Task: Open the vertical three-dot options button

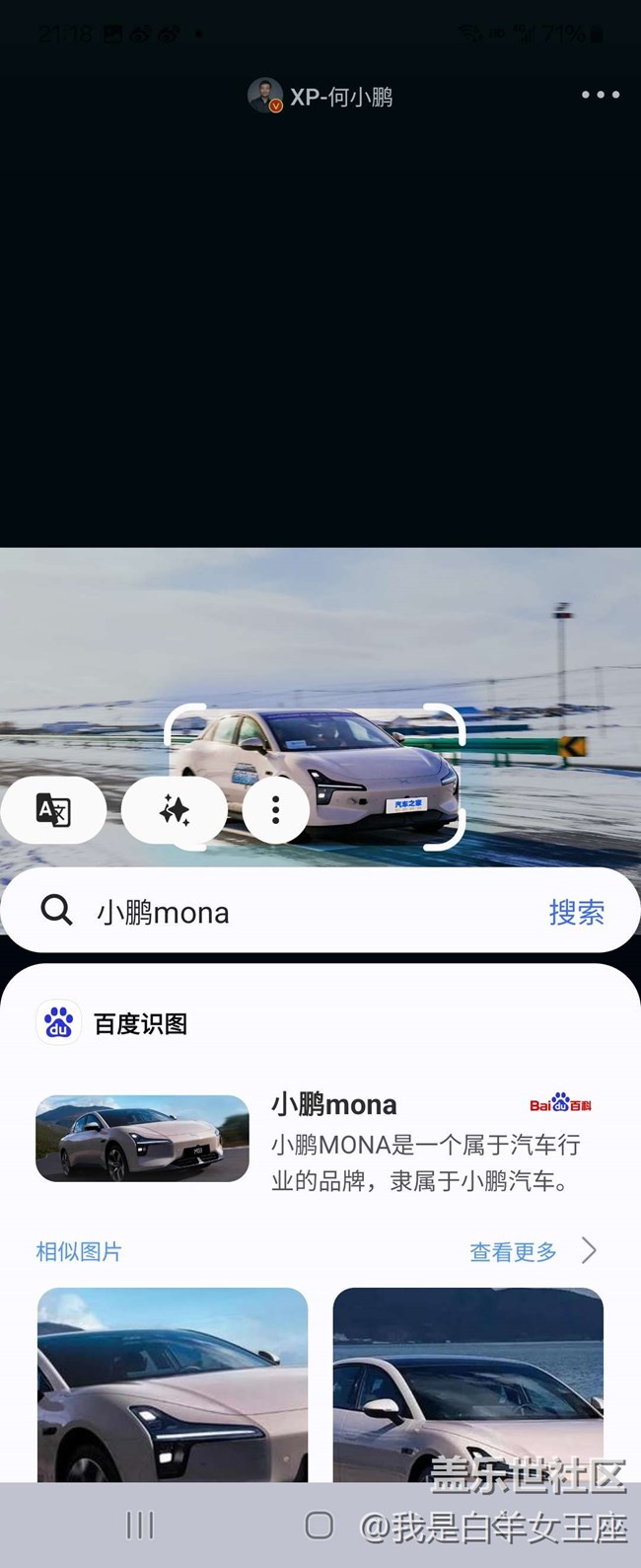Action: pyautogui.click(x=275, y=810)
